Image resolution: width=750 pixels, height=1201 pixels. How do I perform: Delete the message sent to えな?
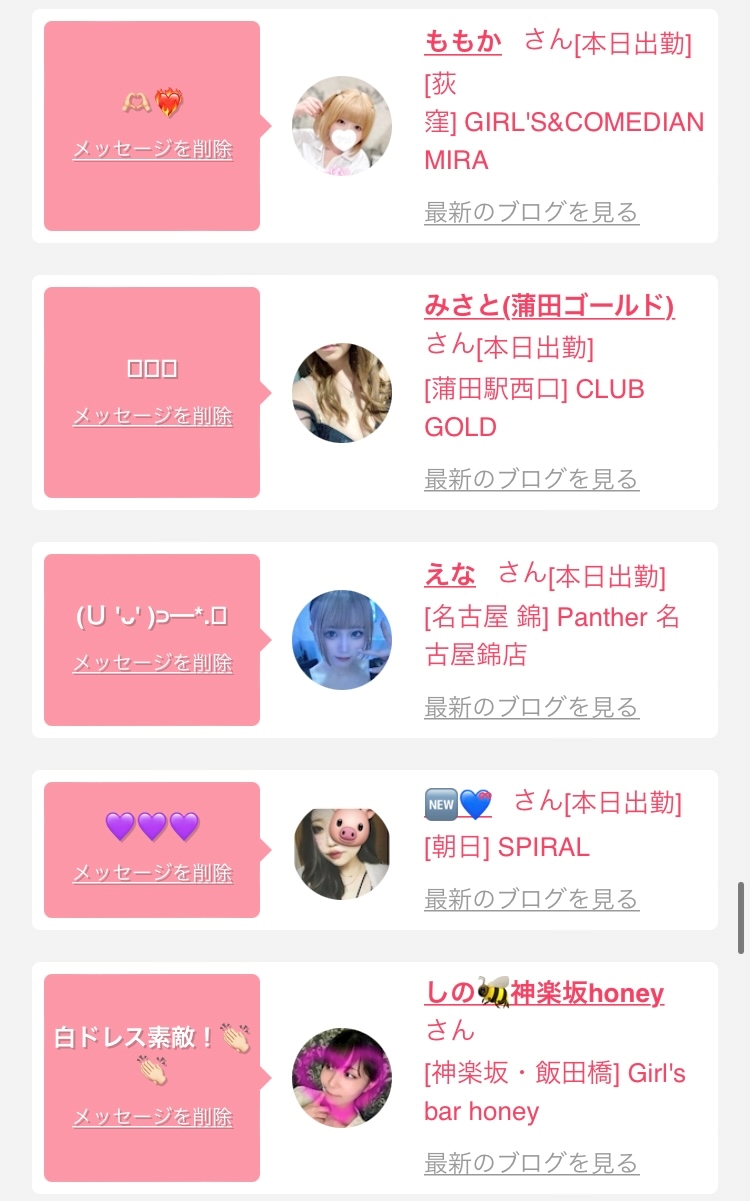152,663
